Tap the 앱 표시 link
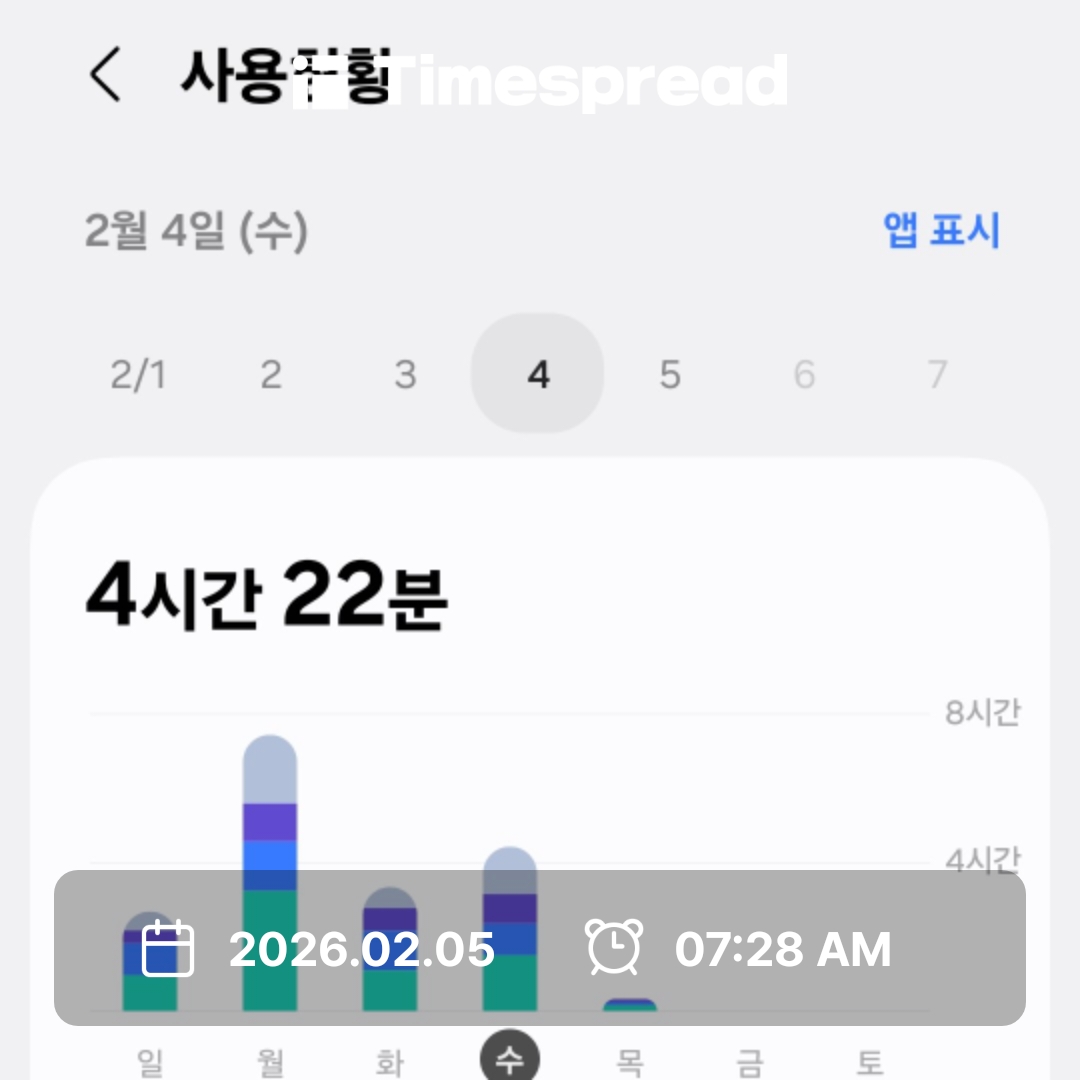 (941, 231)
